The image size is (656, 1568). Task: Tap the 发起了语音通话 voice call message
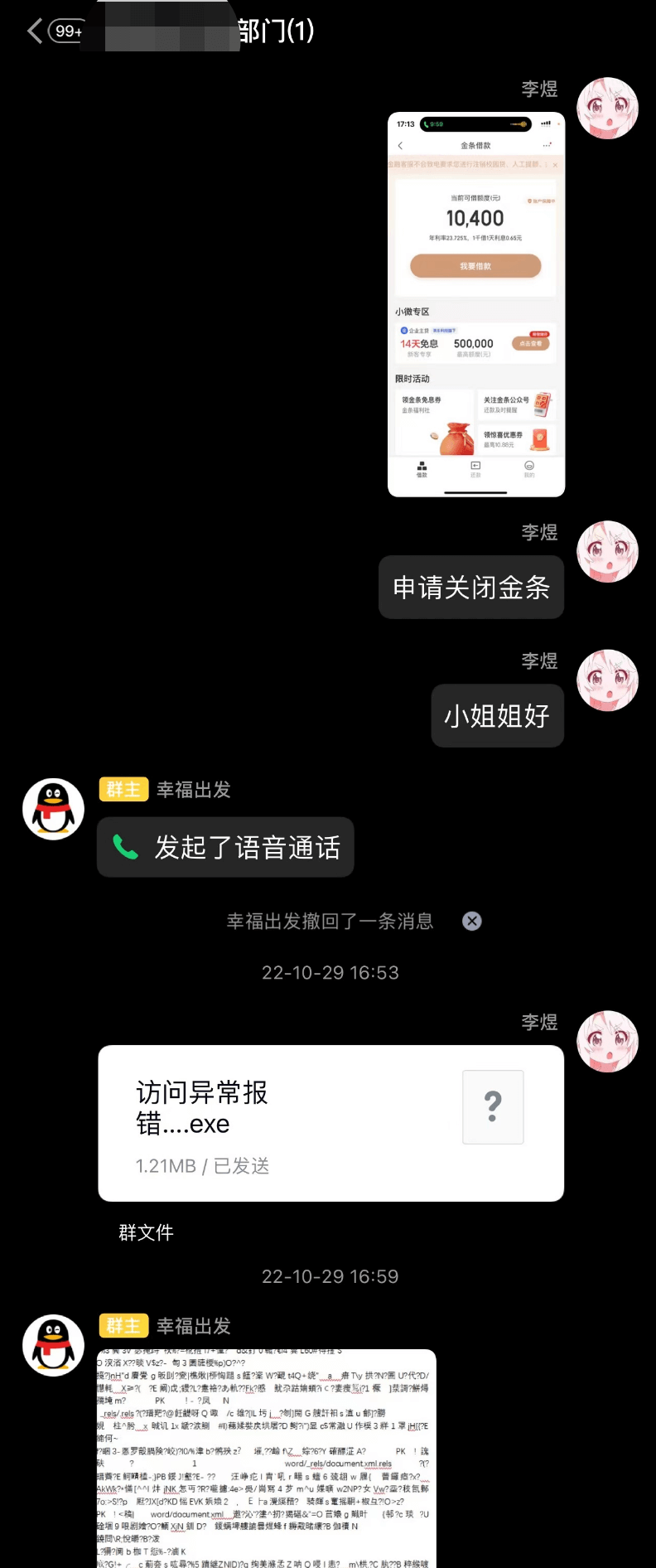tap(225, 847)
